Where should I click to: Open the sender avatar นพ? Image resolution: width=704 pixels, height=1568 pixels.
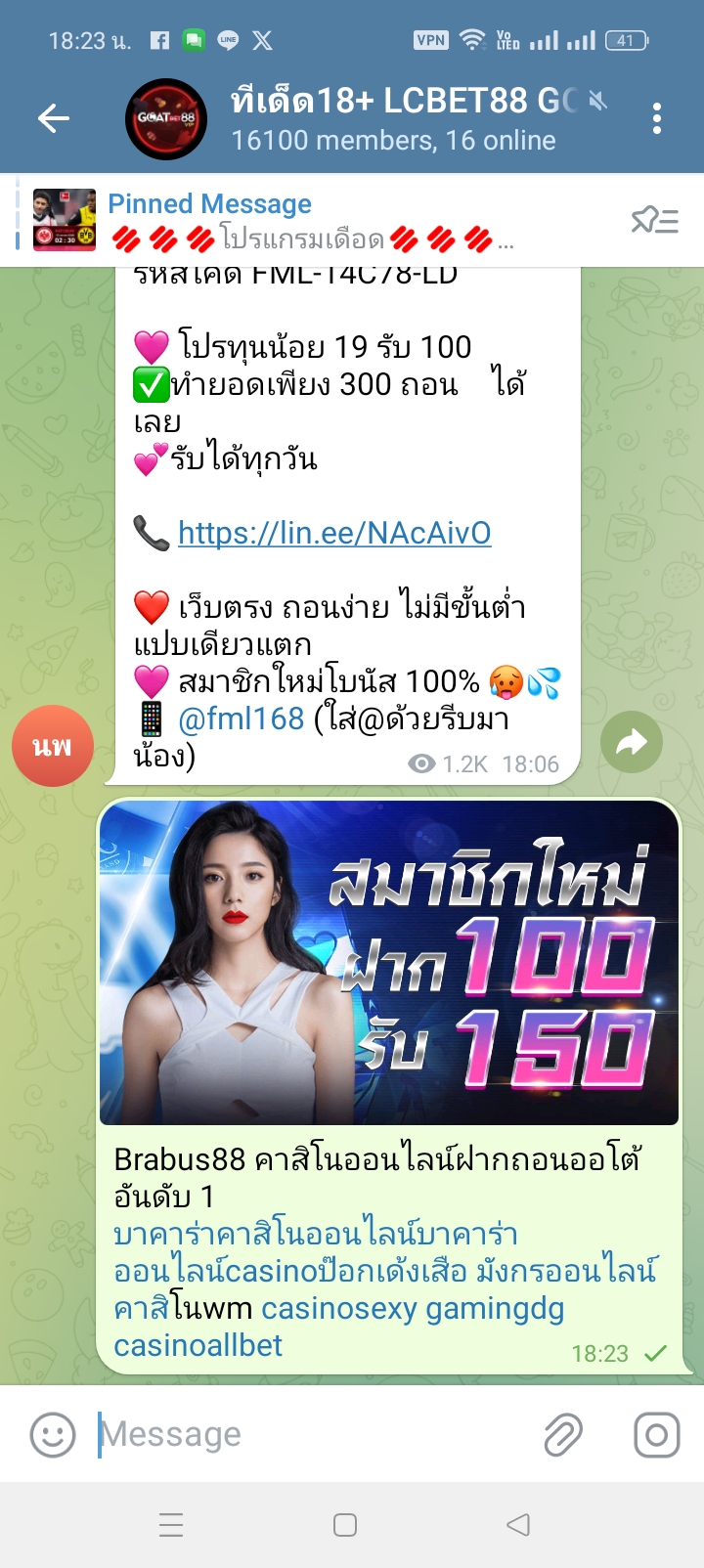click(53, 746)
